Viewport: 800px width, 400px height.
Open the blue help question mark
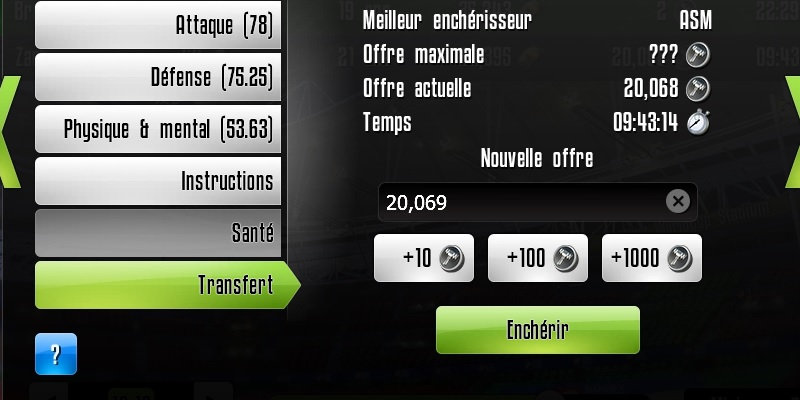56,354
